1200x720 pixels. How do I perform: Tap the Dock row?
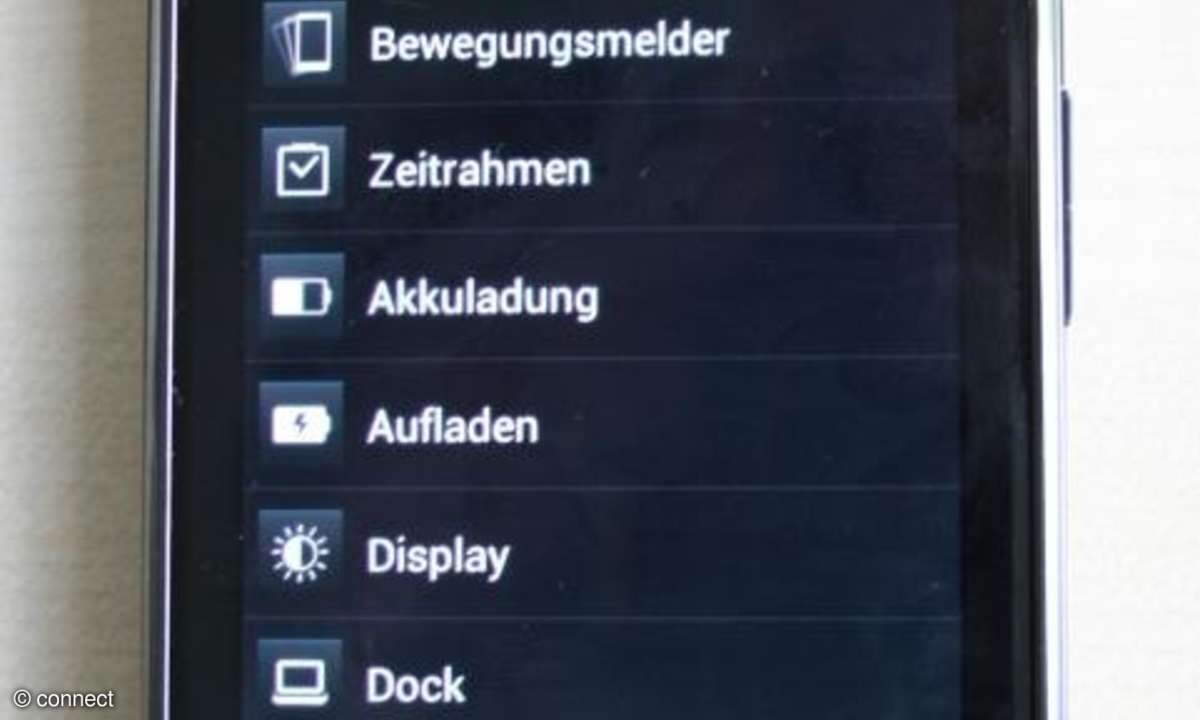pos(416,684)
